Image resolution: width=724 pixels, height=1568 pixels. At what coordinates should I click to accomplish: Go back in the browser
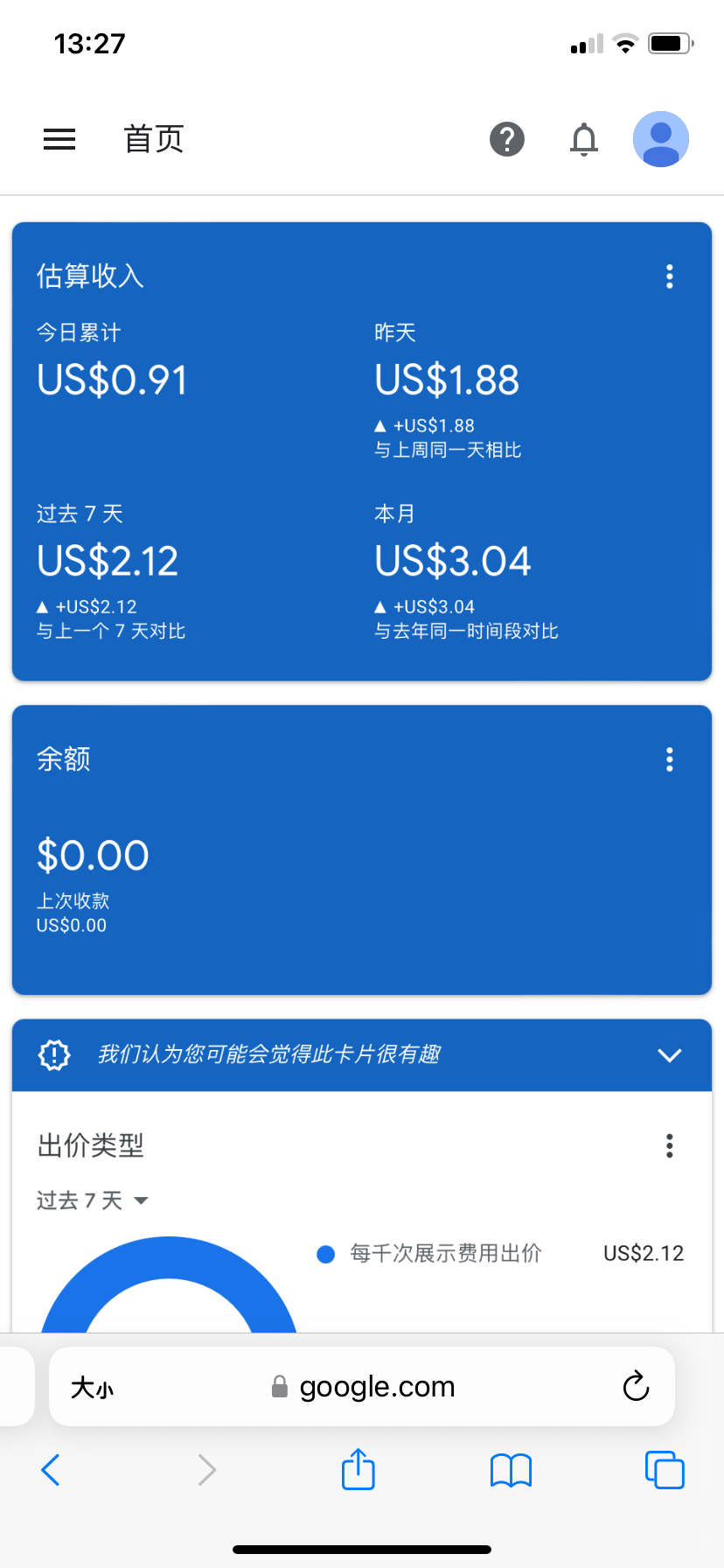point(51,1470)
